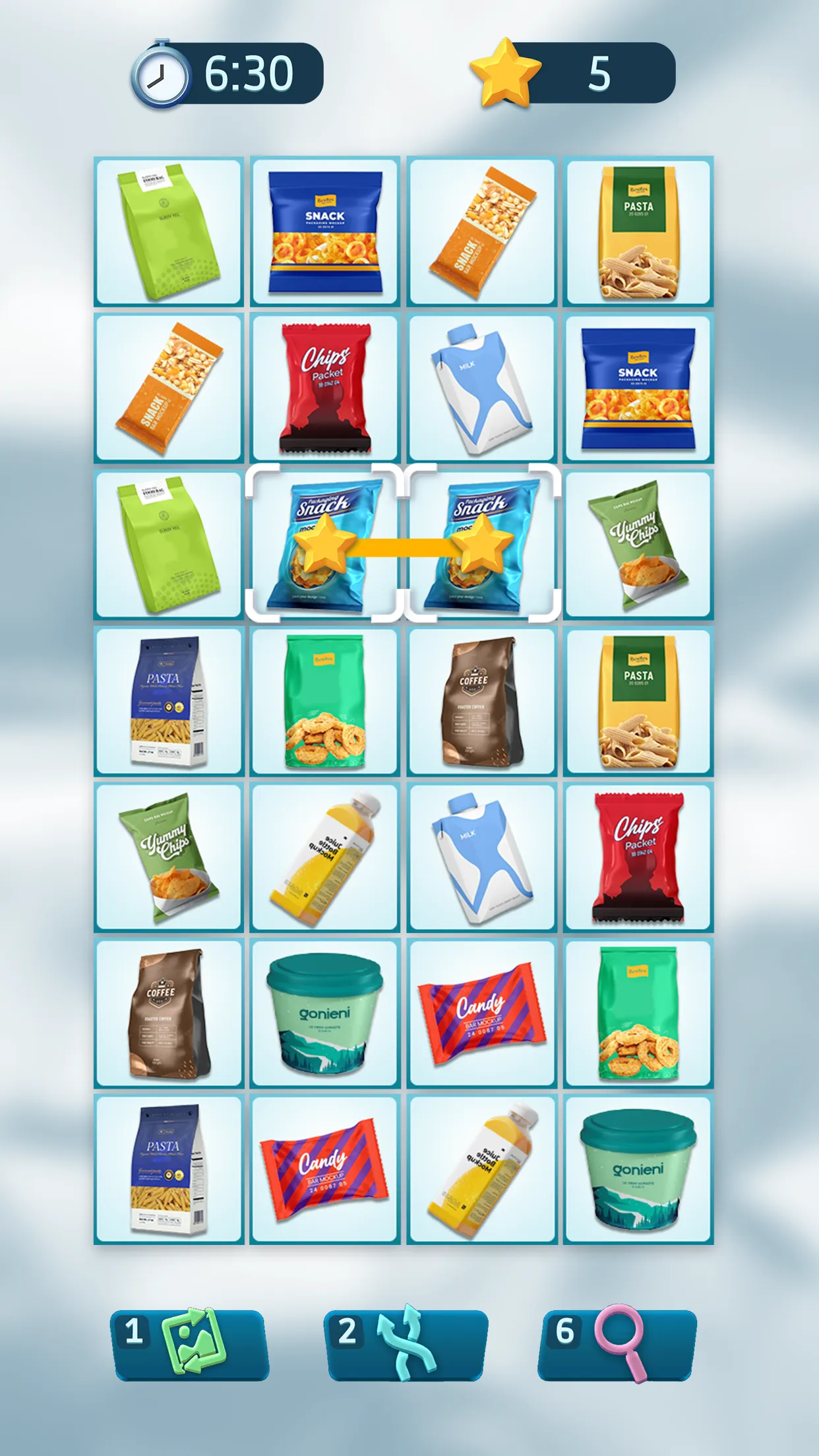Viewport: 819px width, 1456px height.
Task: Tap the left highlighted blue Snack tile
Action: (326, 544)
